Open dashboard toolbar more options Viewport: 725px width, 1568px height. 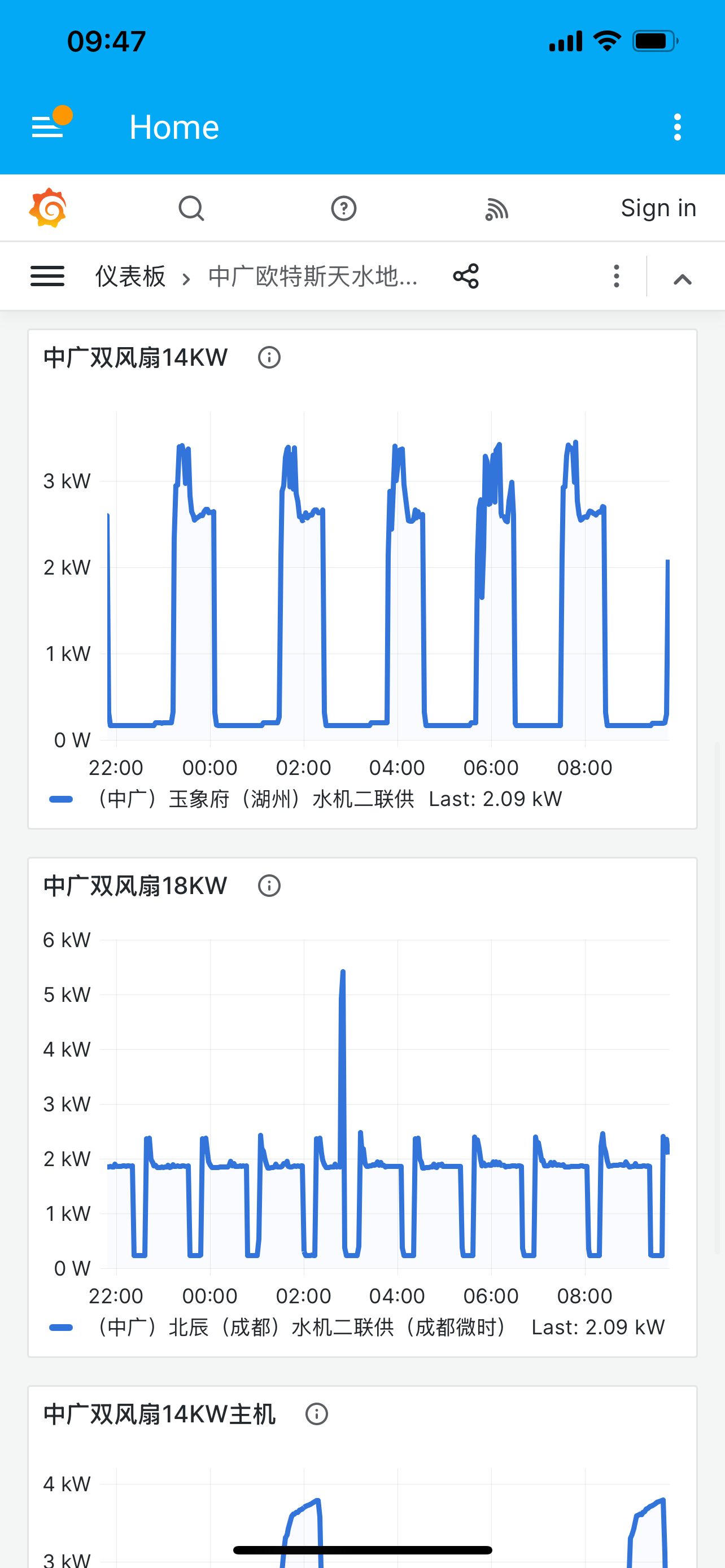tap(616, 277)
